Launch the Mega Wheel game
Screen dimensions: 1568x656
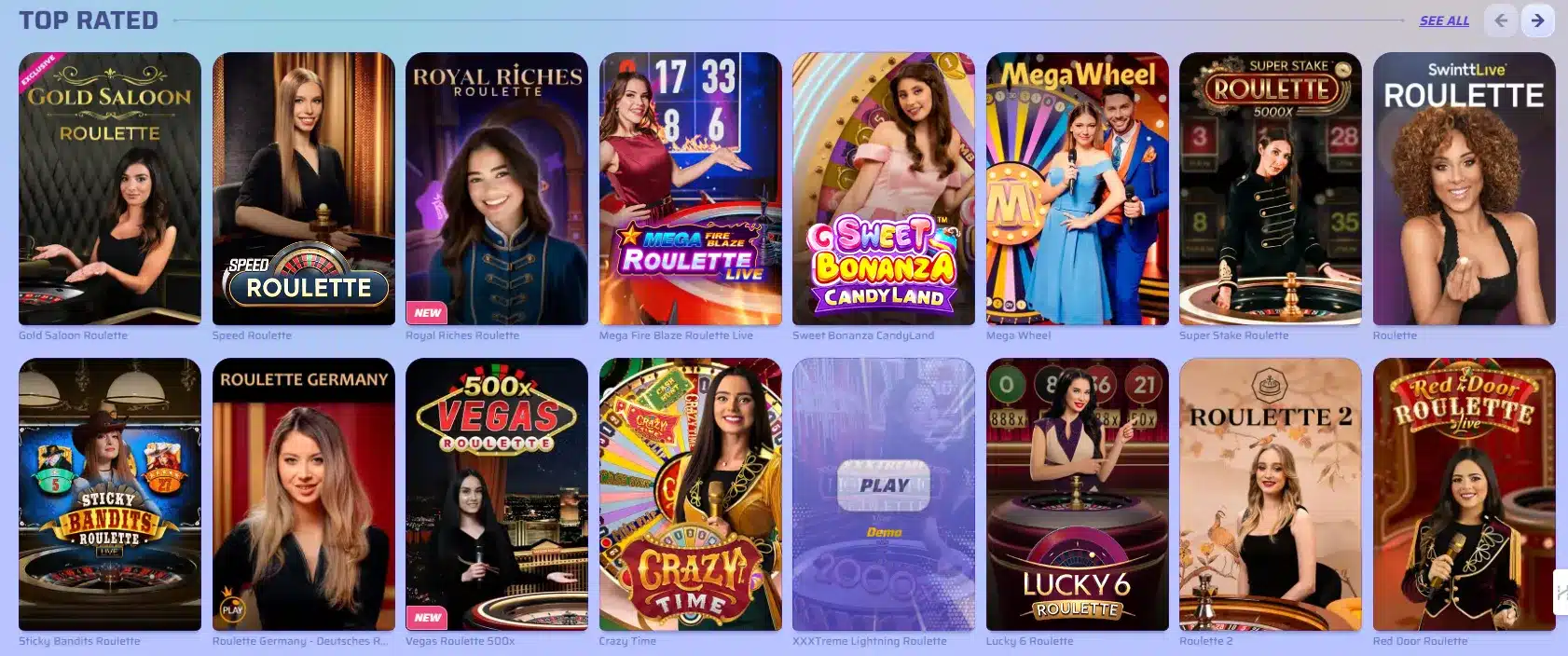[1077, 188]
